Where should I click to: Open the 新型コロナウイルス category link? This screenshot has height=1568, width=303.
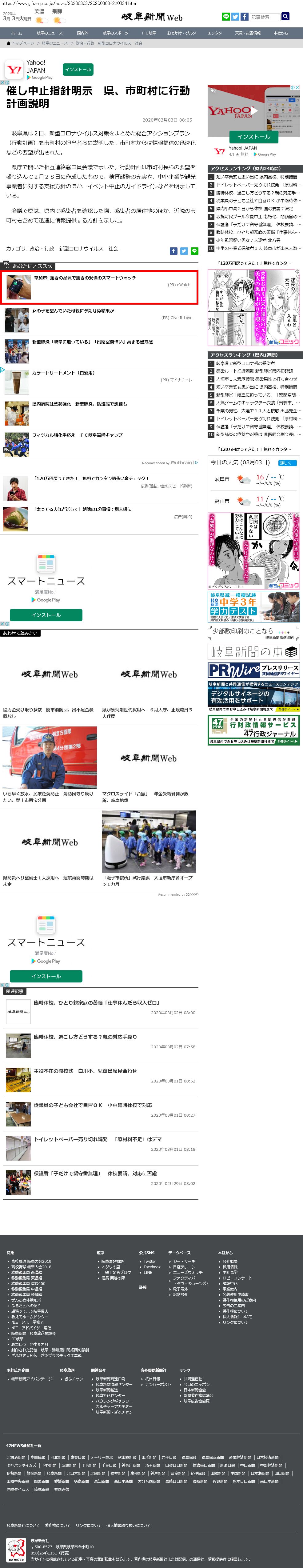point(81,248)
